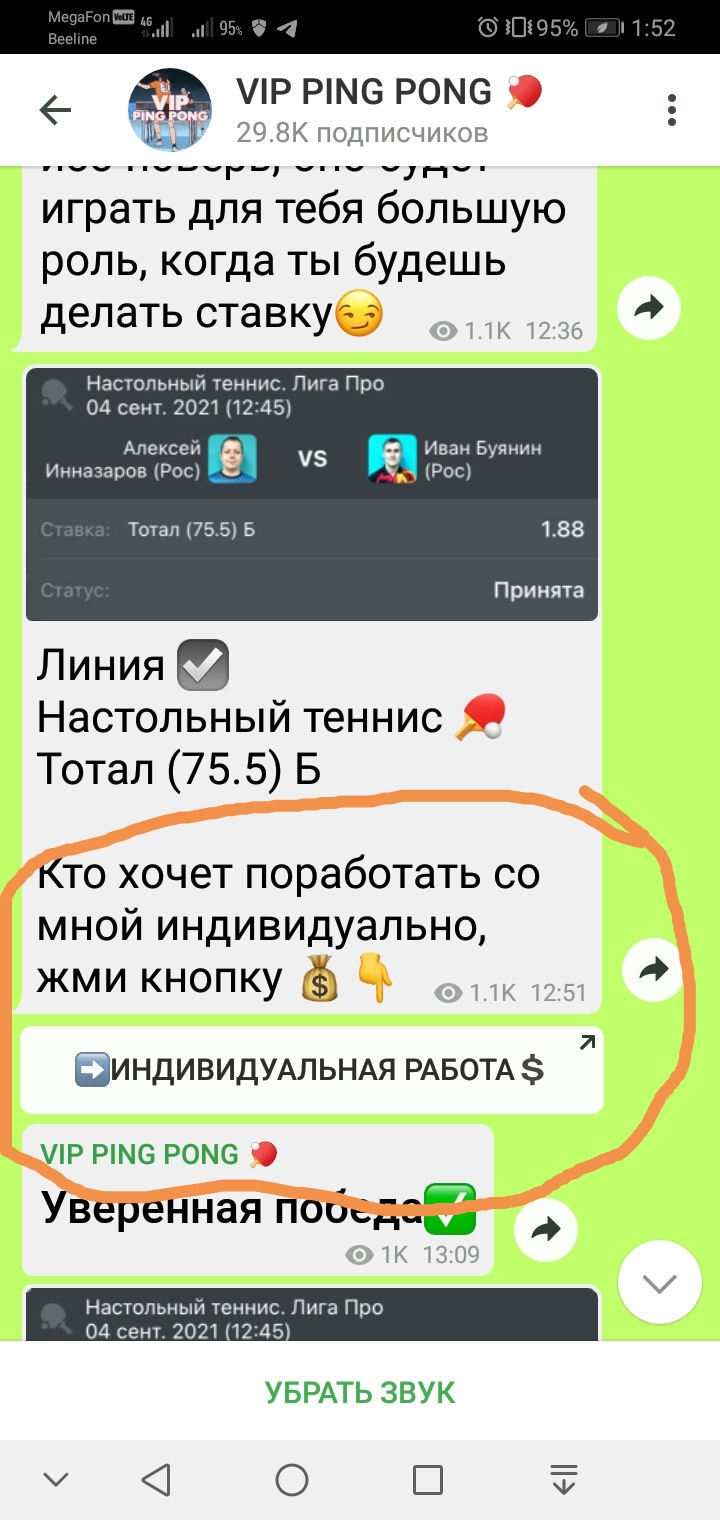Screen dimensions: 720x1520
Task: Tap the ИНДИВИДУАЛЬНАЯ РАБОТА button
Action: 312,1070
